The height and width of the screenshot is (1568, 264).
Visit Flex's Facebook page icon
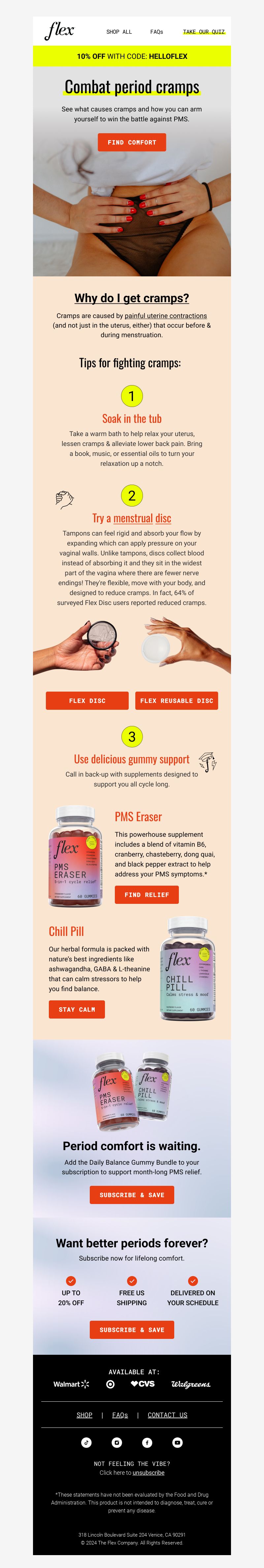coord(147,1443)
